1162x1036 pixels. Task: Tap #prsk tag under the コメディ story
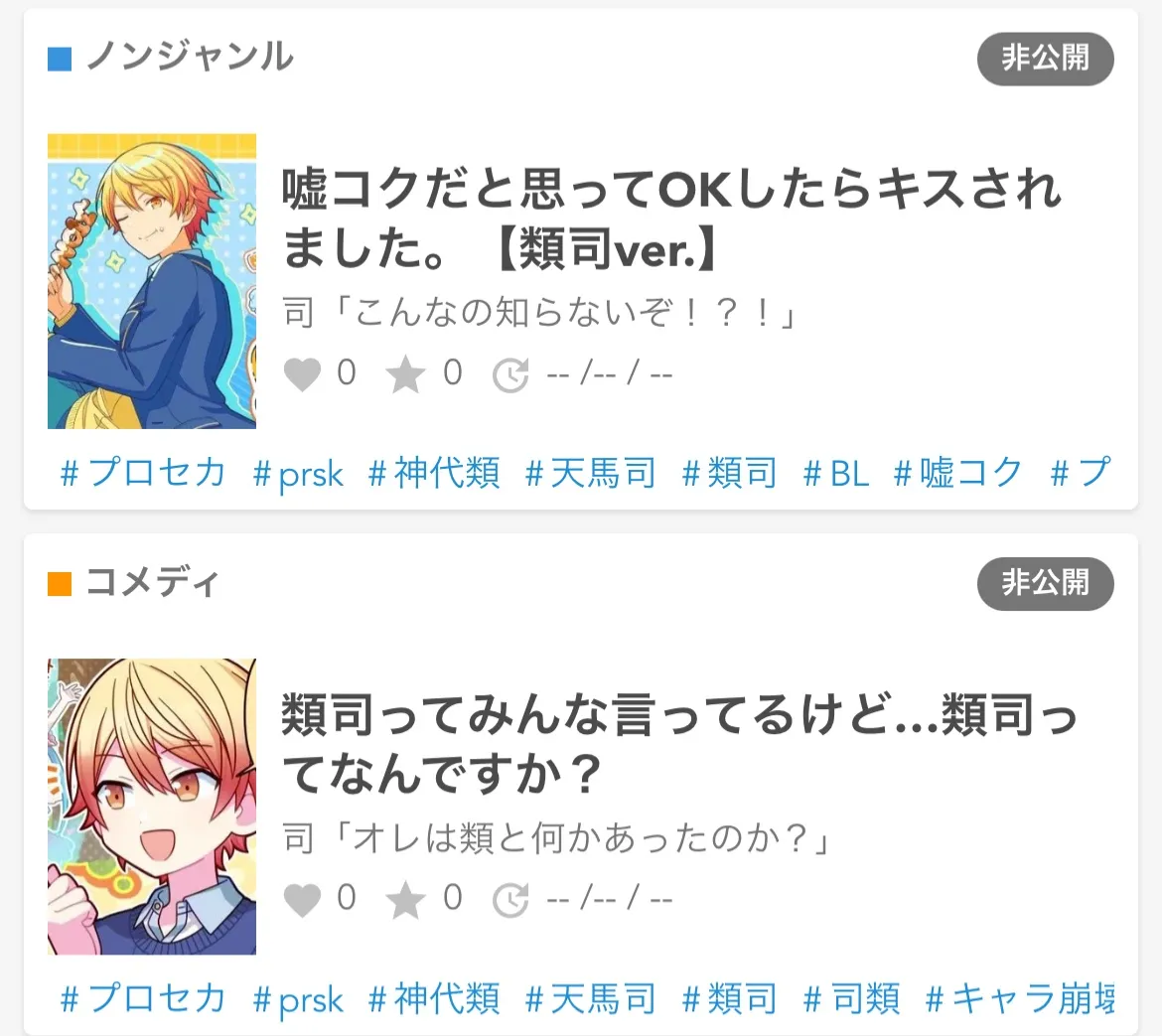click(298, 999)
